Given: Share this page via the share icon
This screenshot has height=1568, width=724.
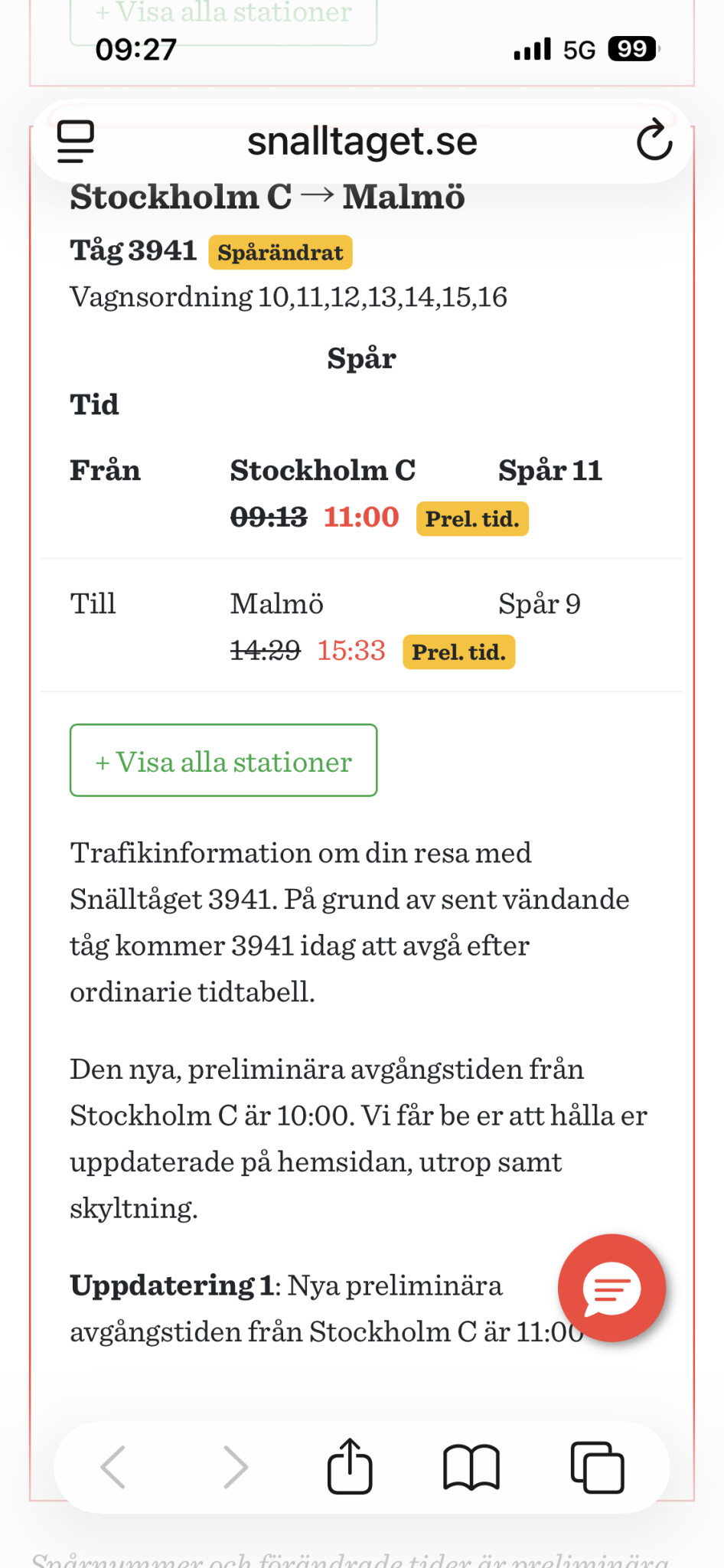Looking at the screenshot, I should [350, 1466].
